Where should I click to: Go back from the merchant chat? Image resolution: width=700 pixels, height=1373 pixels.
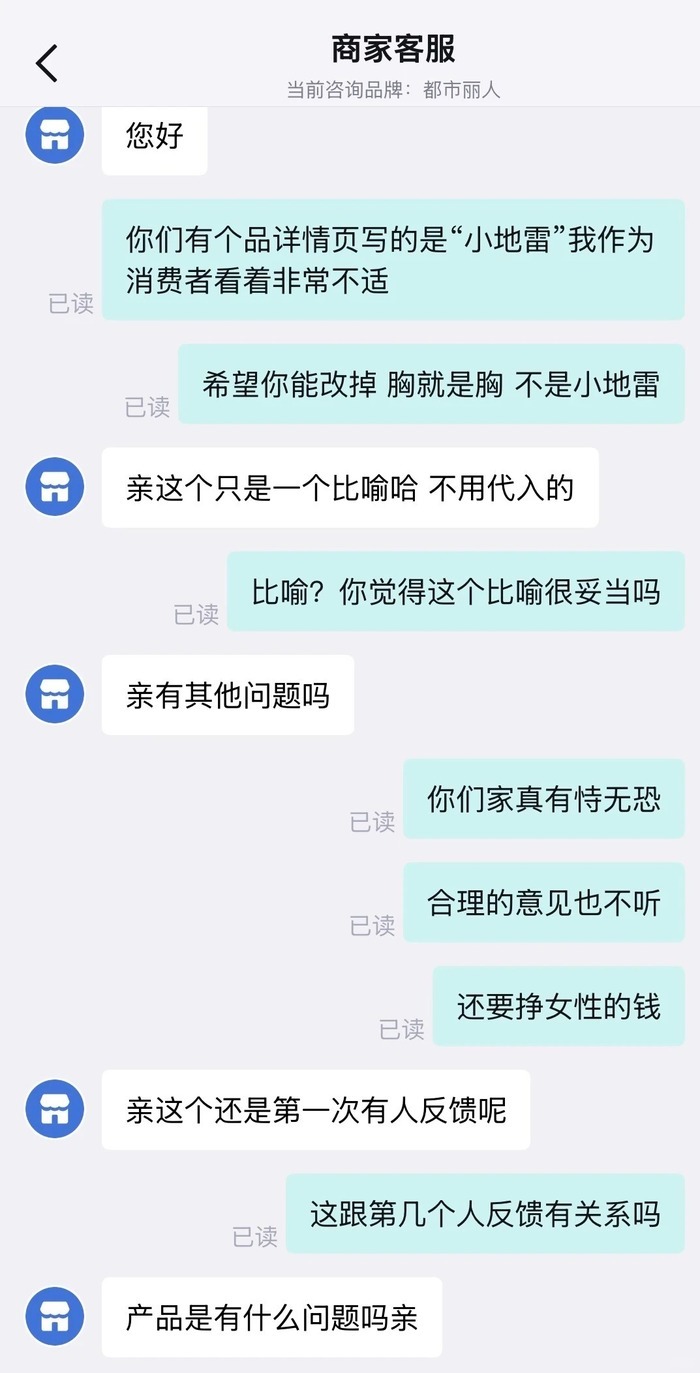[x=46, y=63]
